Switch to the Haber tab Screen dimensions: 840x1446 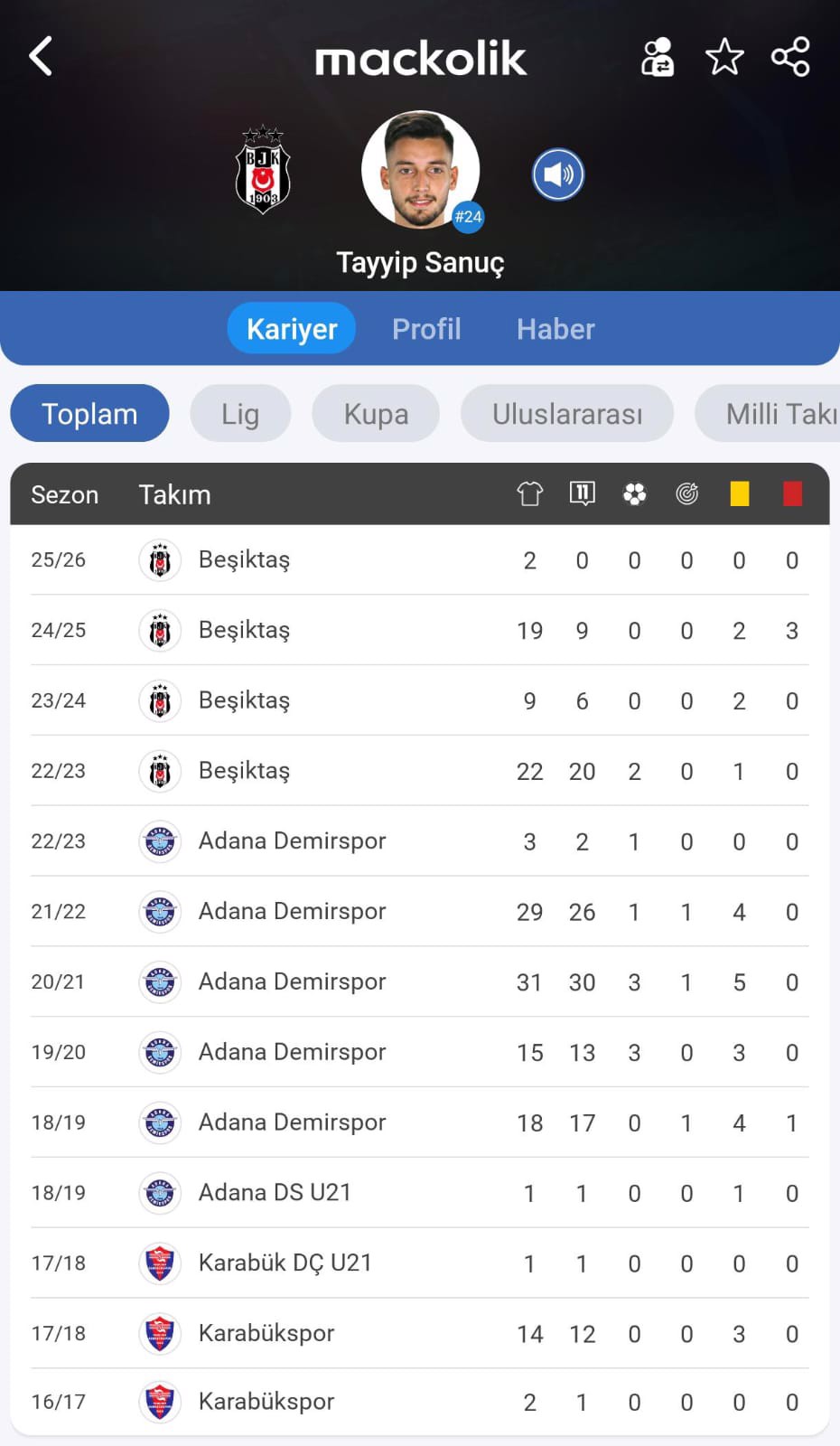pyautogui.click(x=555, y=329)
